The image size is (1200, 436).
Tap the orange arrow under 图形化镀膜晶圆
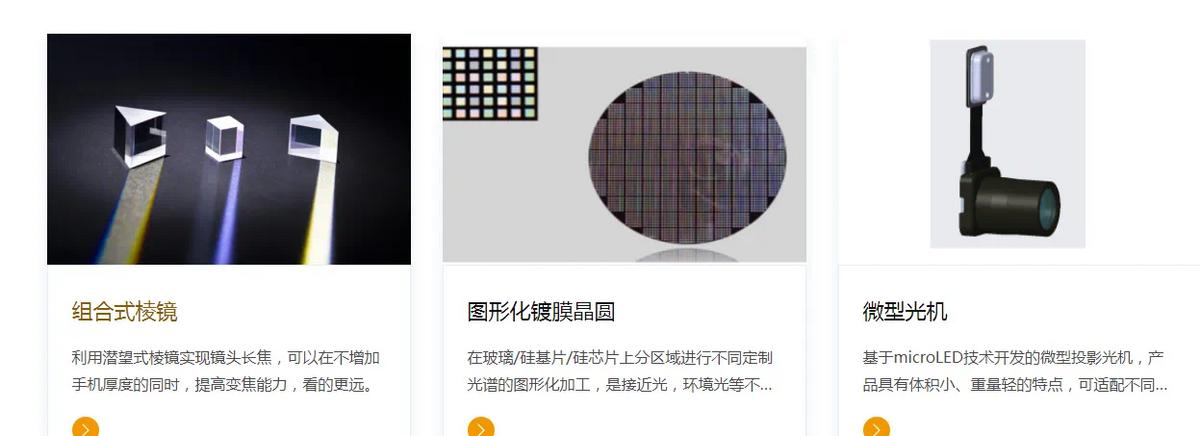[x=481, y=429]
